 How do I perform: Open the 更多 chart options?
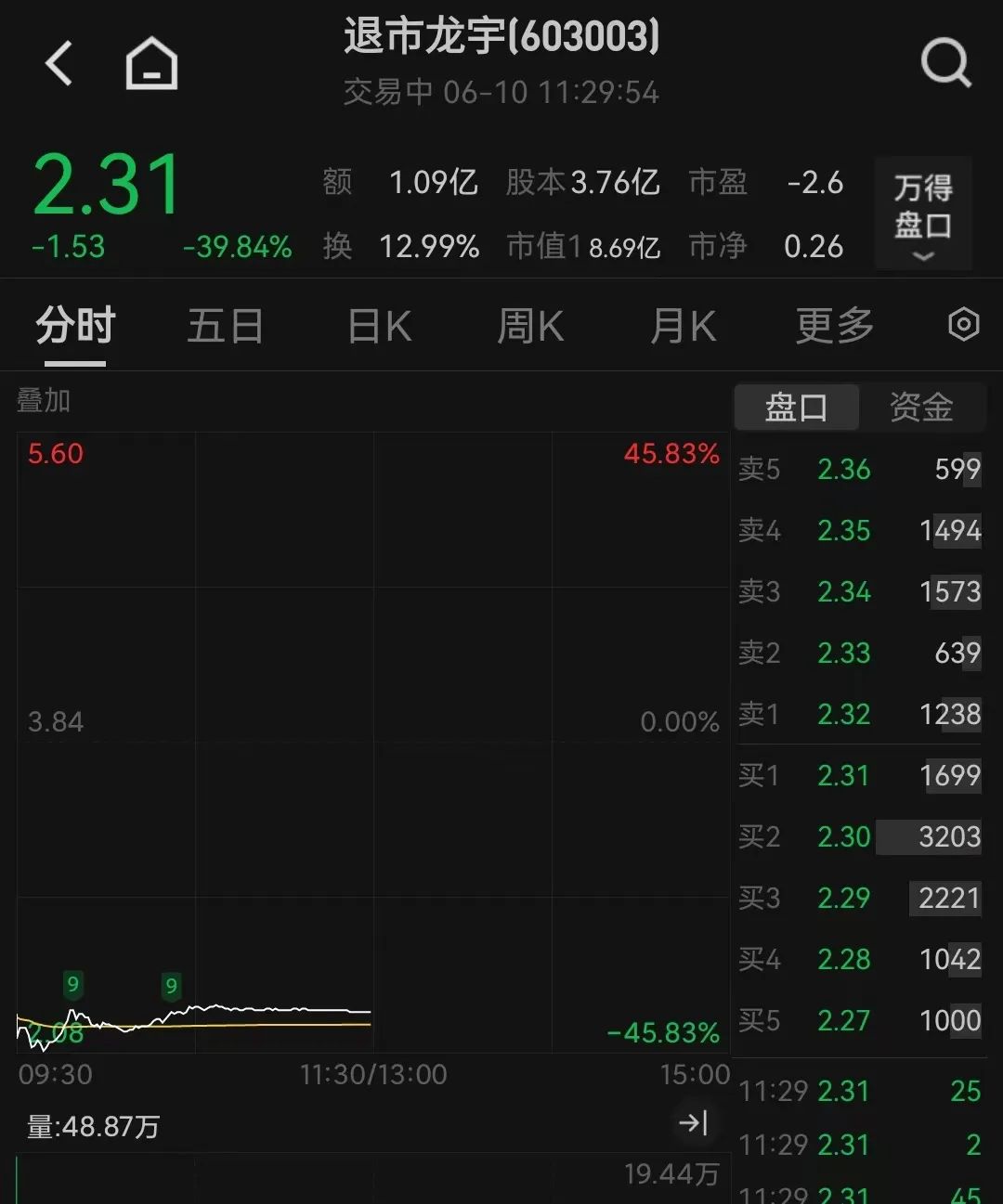[x=834, y=327]
